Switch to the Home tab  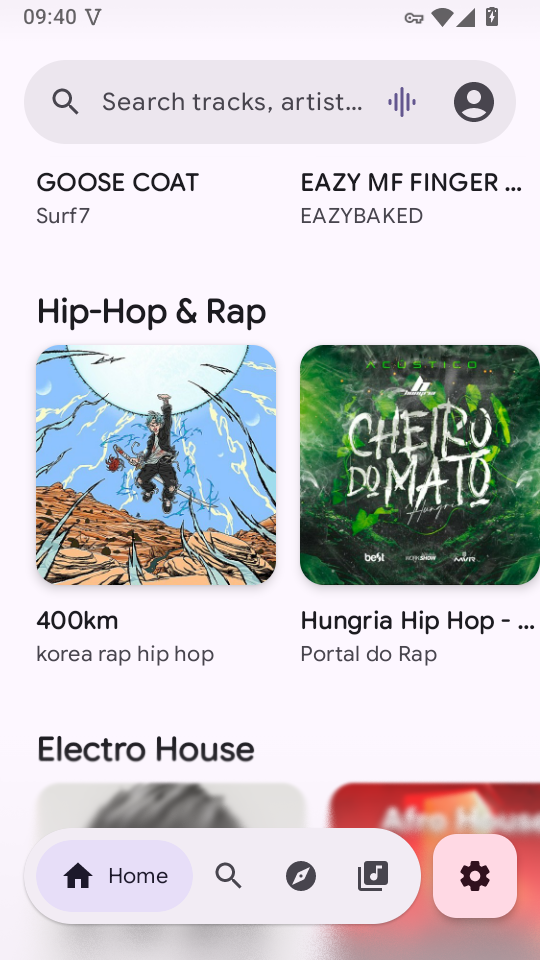(114, 876)
